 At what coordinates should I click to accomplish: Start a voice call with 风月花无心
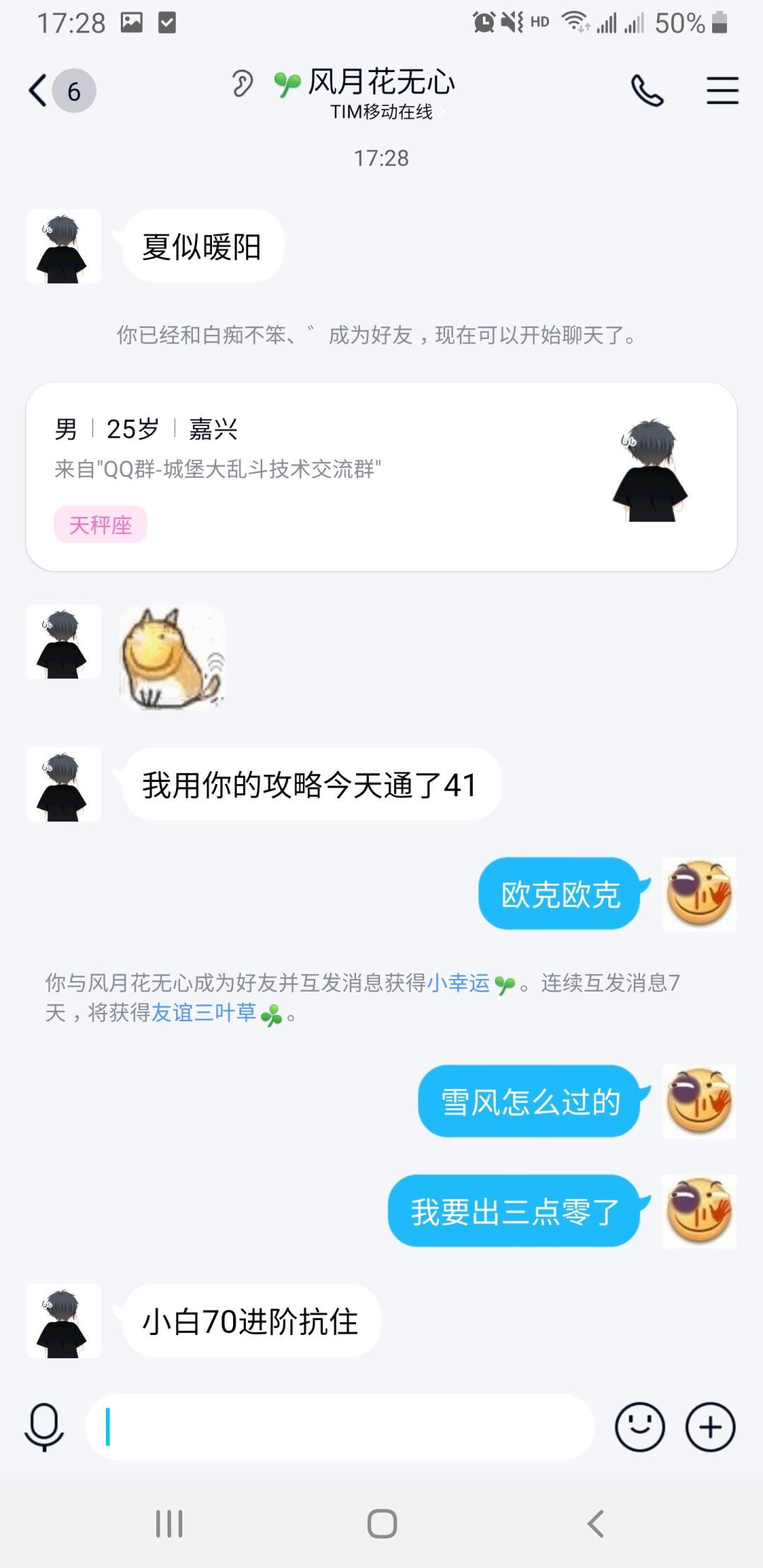[646, 91]
